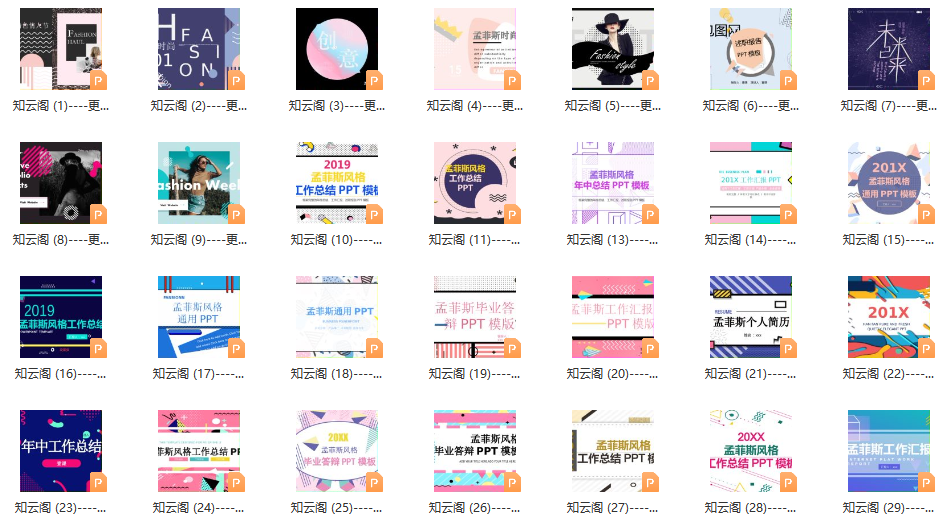The width and height of the screenshot is (952, 525).
Task: Open file 知云阁 (23) 年中工作总结
Action: click(x=61, y=451)
